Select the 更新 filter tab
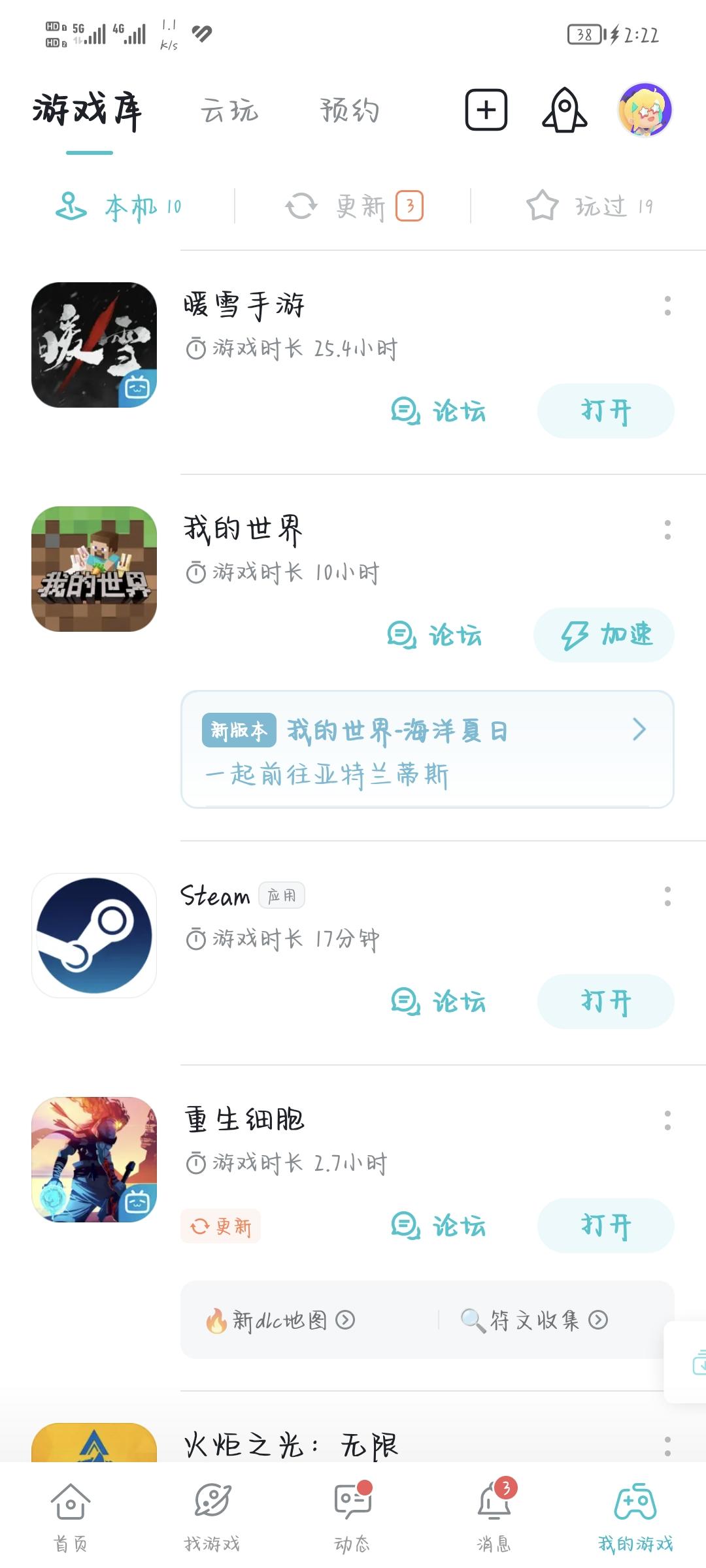Screen dimensions: 706x1568 coord(354,206)
